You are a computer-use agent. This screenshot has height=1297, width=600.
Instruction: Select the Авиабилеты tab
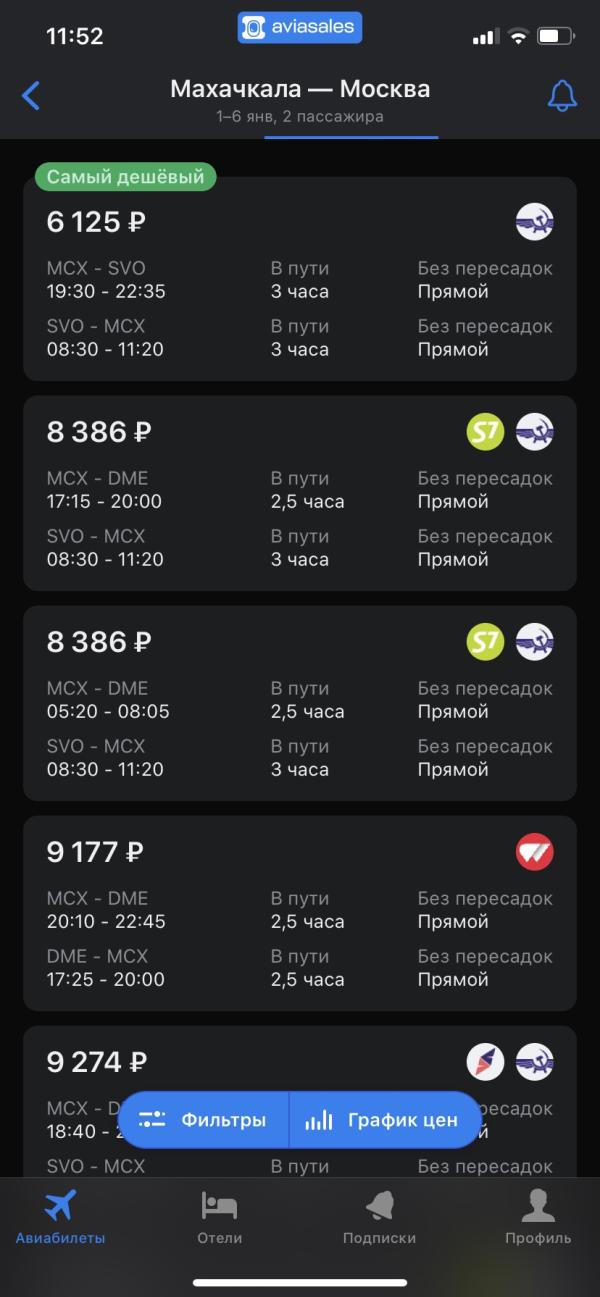pyautogui.click(x=60, y=1217)
